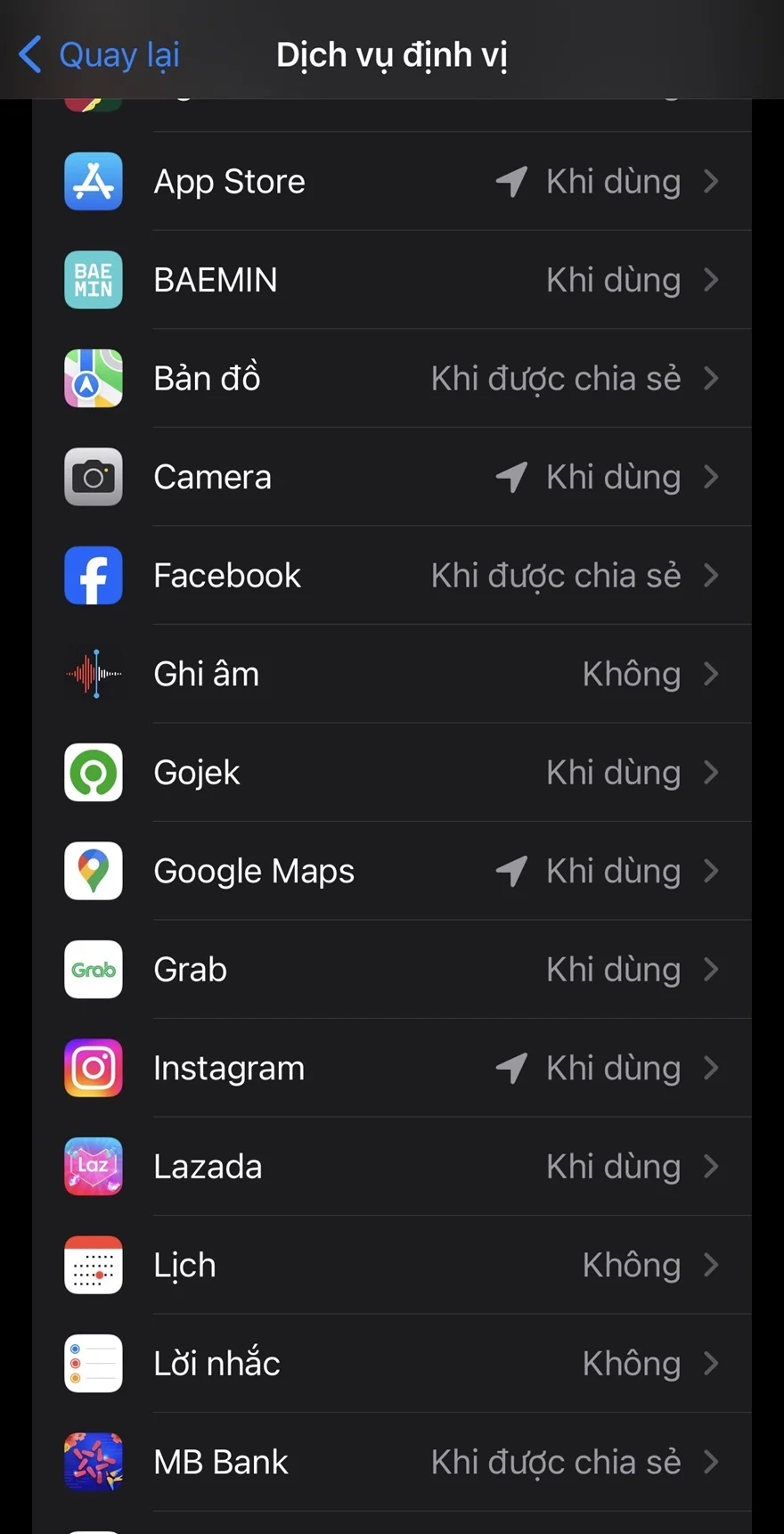784x1534 pixels.
Task: Tap the BAEMIN app icon
Action: point(93,280)
